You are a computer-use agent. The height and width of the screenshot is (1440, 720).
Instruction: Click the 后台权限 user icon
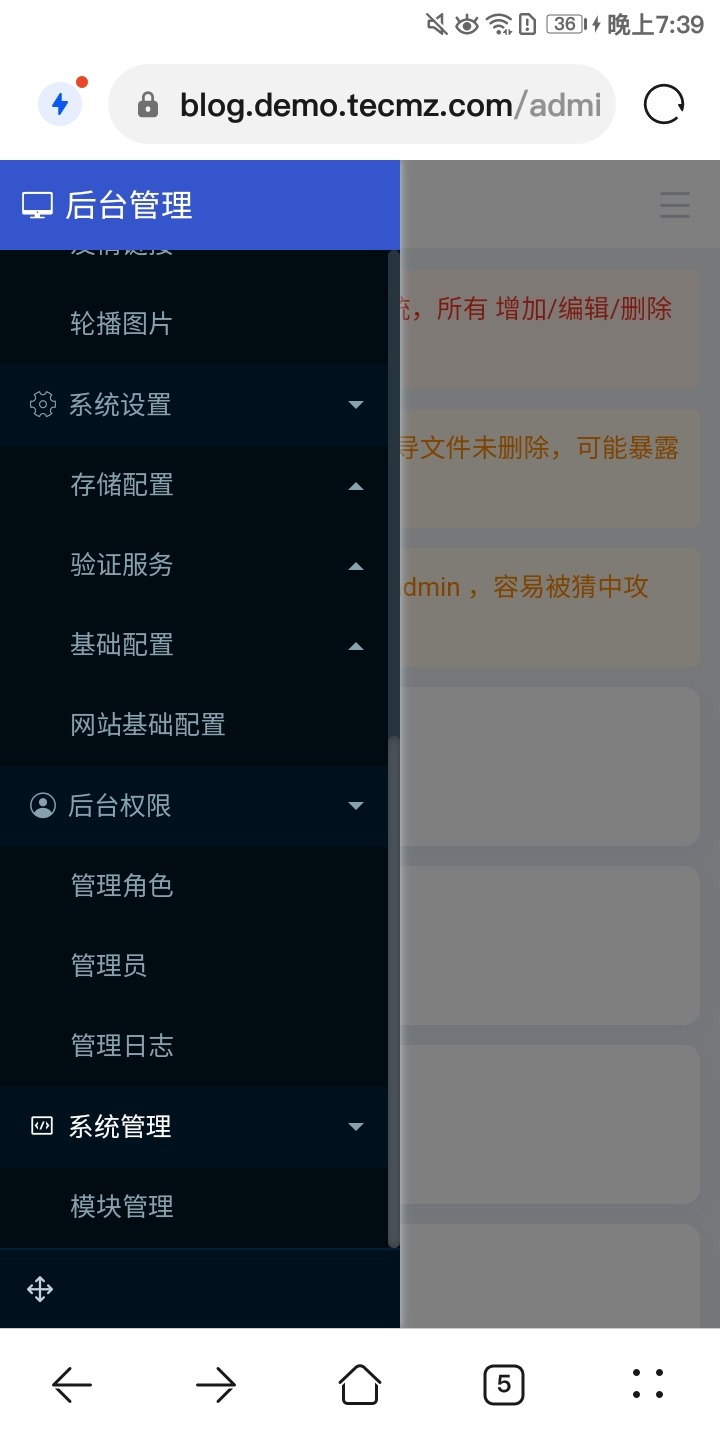pos(42,806)
